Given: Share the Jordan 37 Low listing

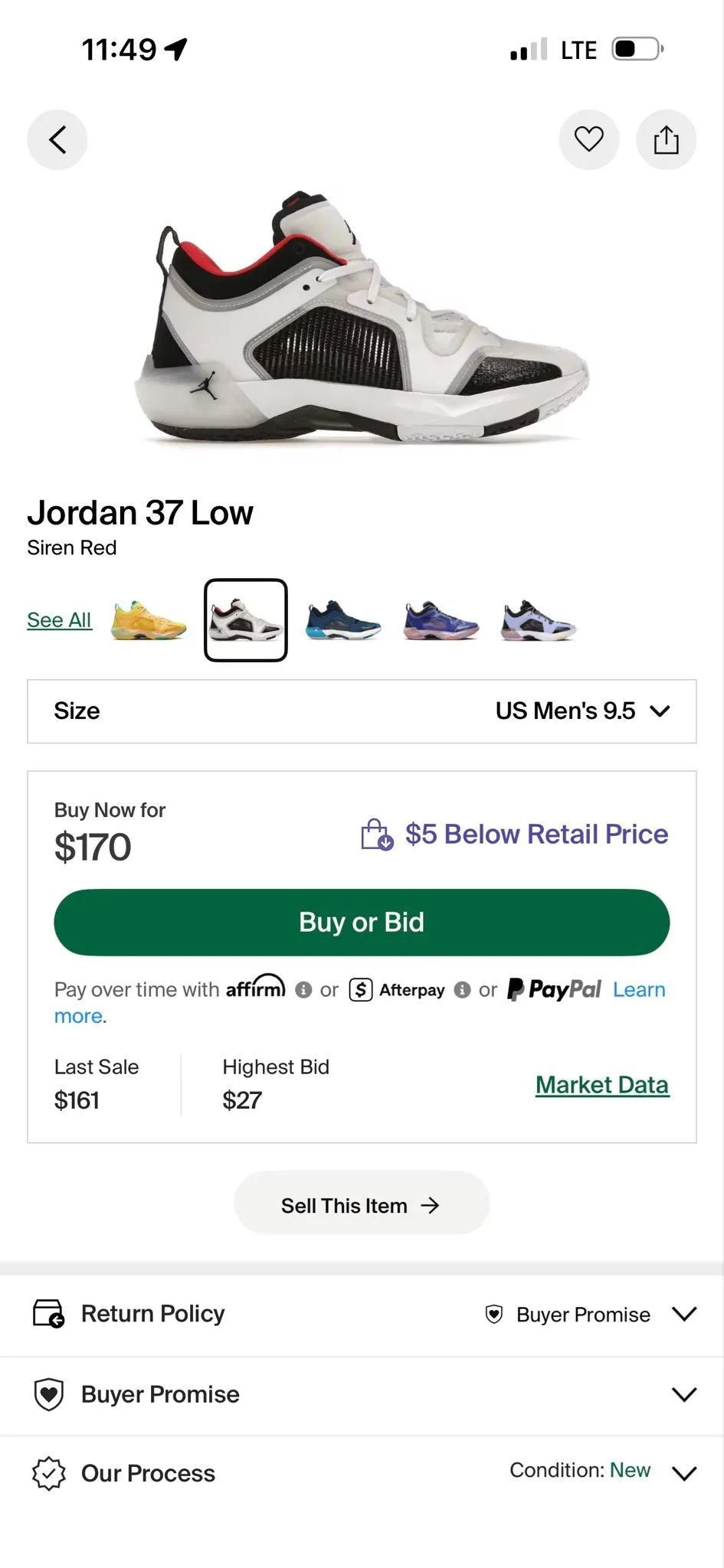Looking at the screenshot, I should coord(666,140).
